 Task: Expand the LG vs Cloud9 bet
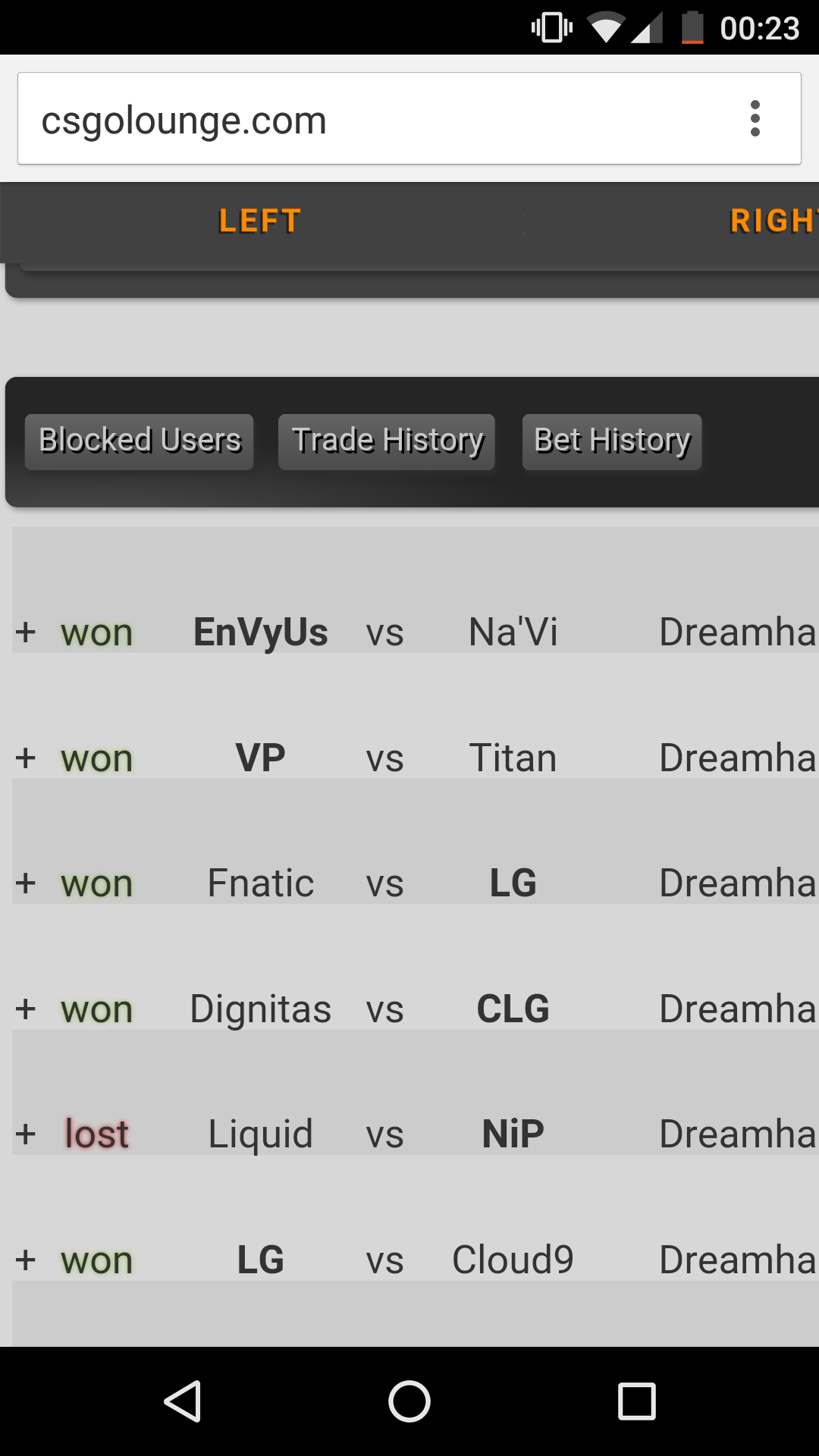tap(26, 1260)
